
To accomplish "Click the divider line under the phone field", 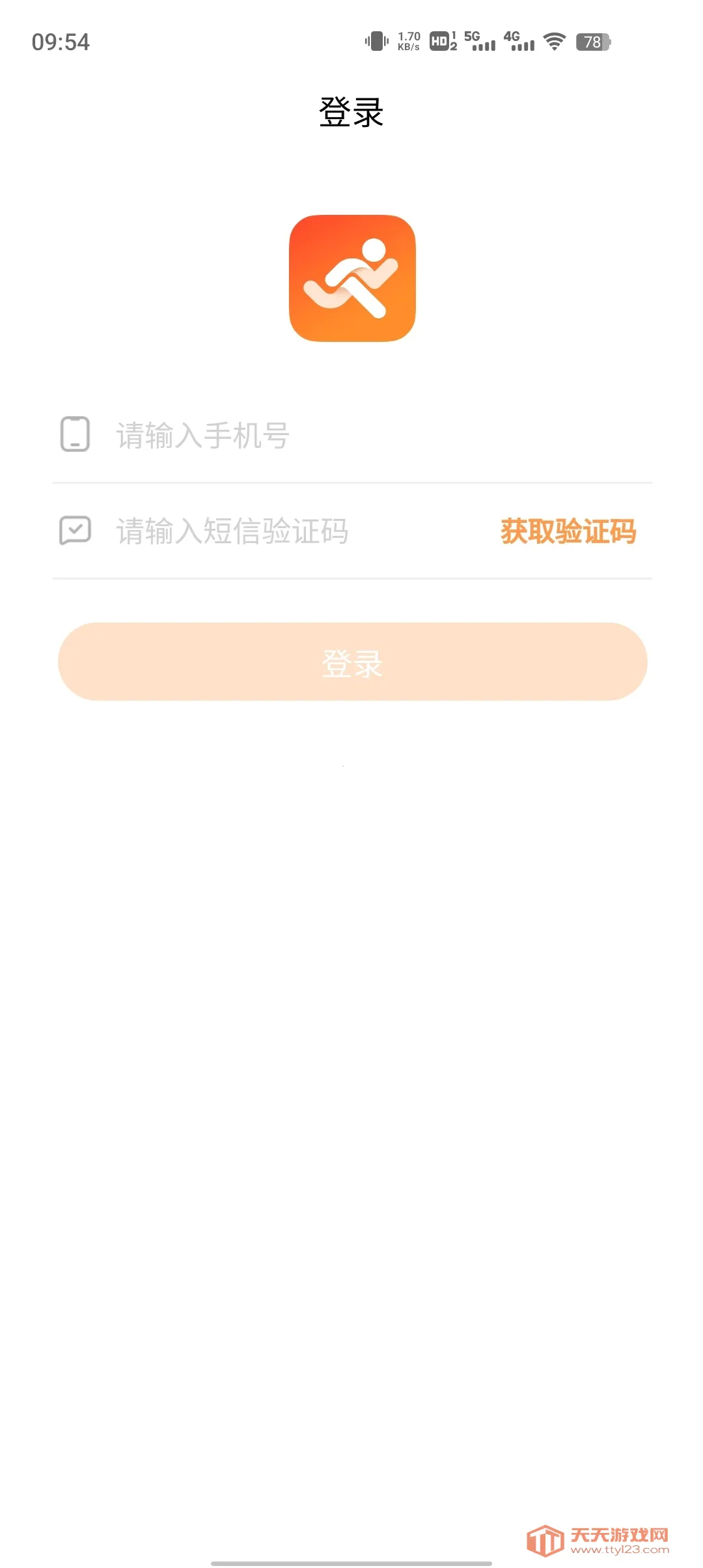I will [351, 483].
